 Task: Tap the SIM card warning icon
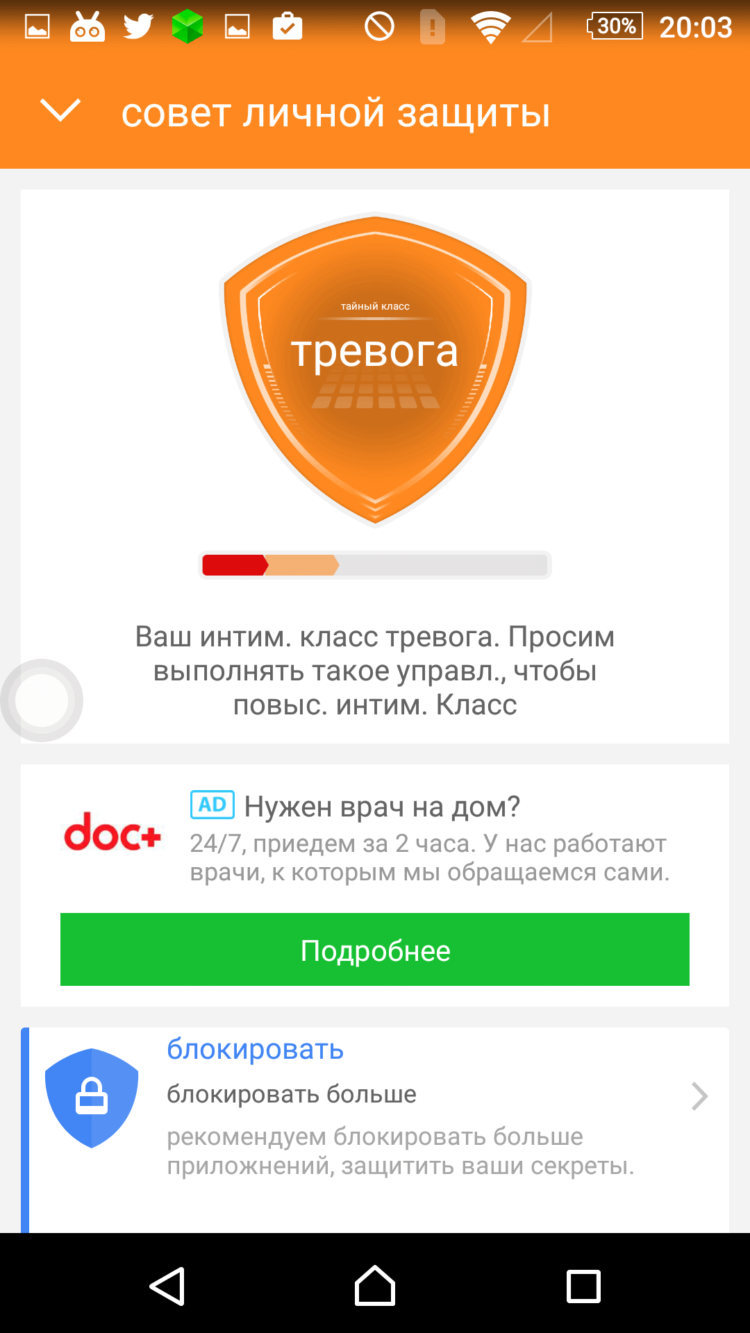pos(432,26)
